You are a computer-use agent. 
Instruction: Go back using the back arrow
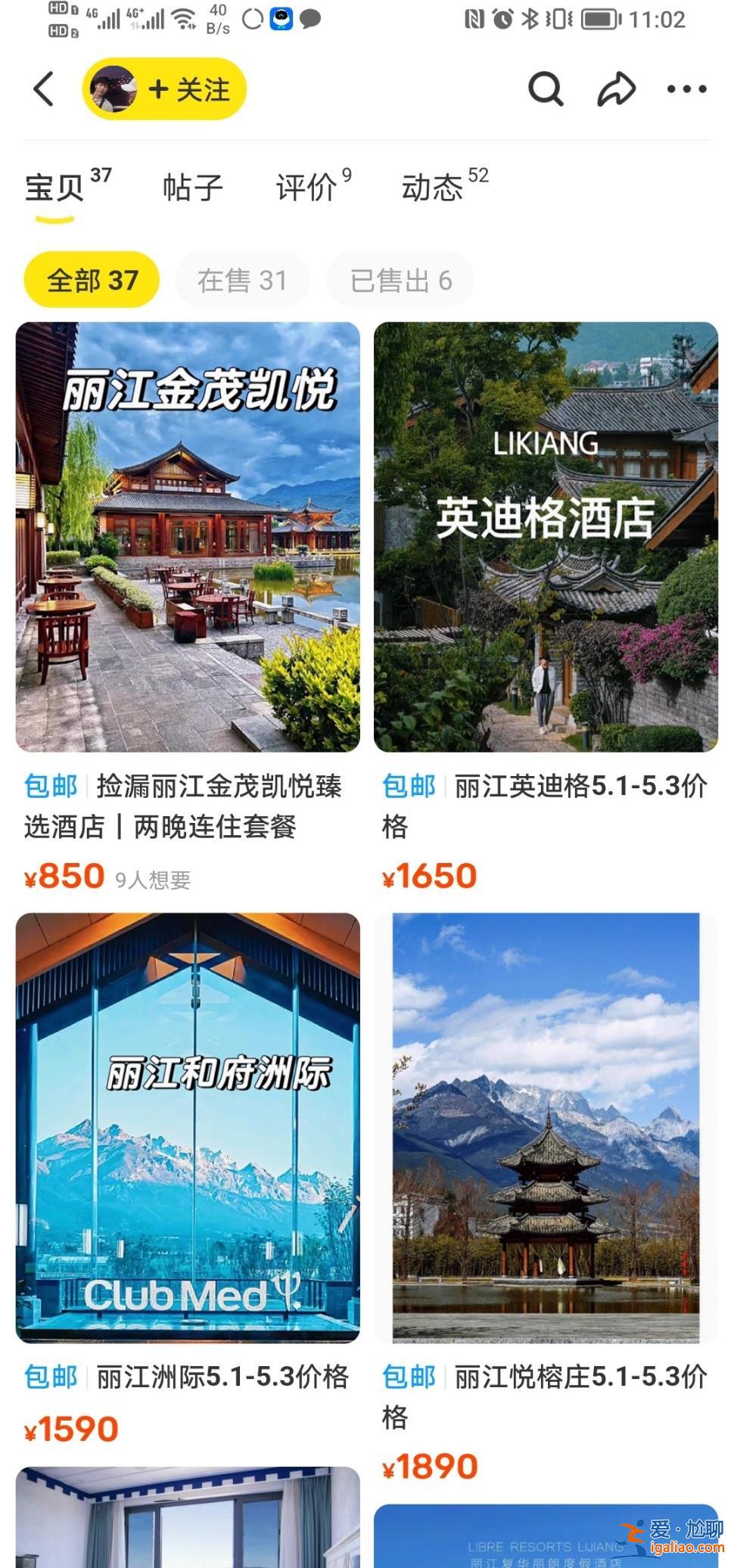pos(43,88)
